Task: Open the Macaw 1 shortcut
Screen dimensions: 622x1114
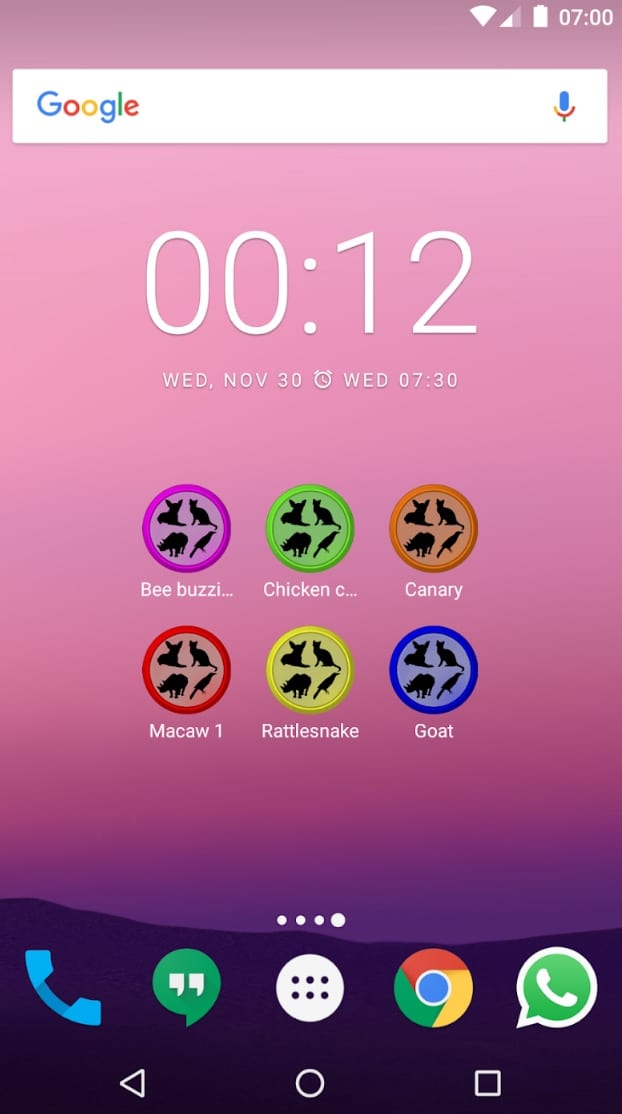Action: pyautogui.click(x=186, y=670)
